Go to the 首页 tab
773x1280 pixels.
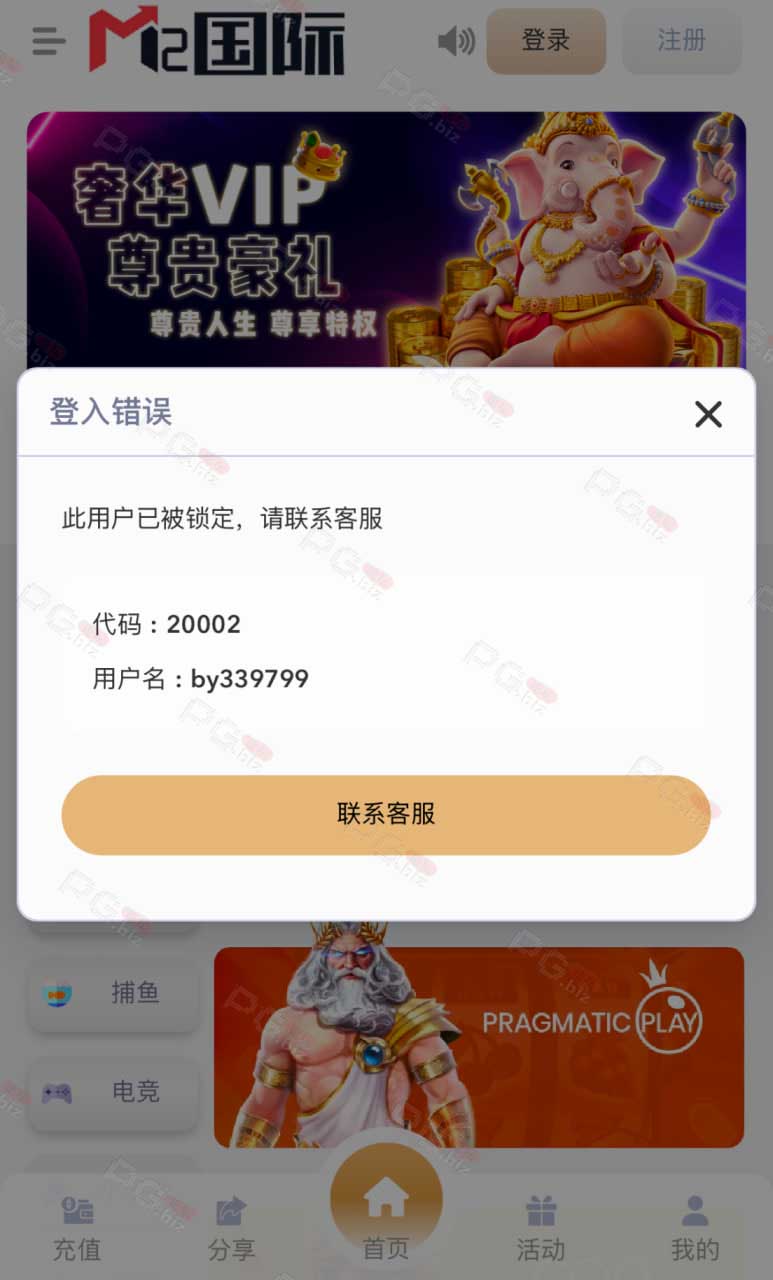coord(386,1208)
